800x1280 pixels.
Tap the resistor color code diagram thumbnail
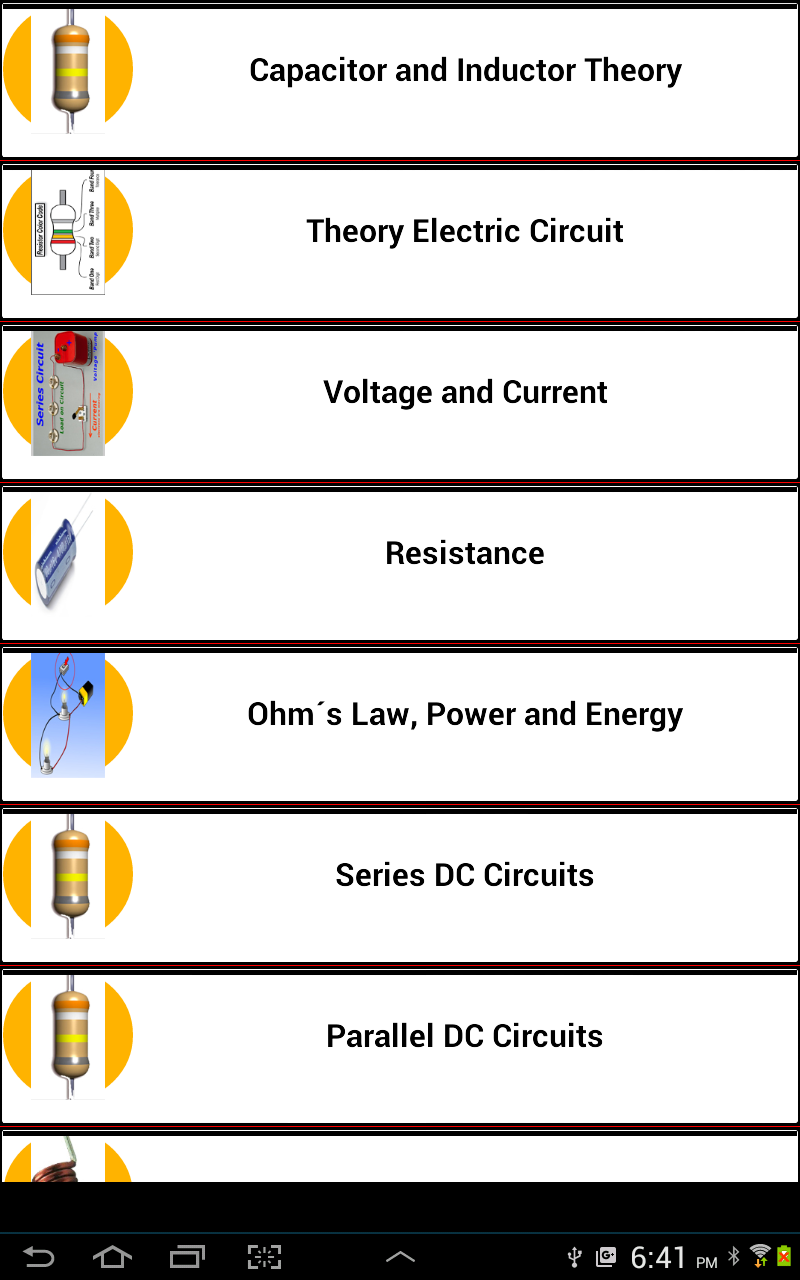68,231
